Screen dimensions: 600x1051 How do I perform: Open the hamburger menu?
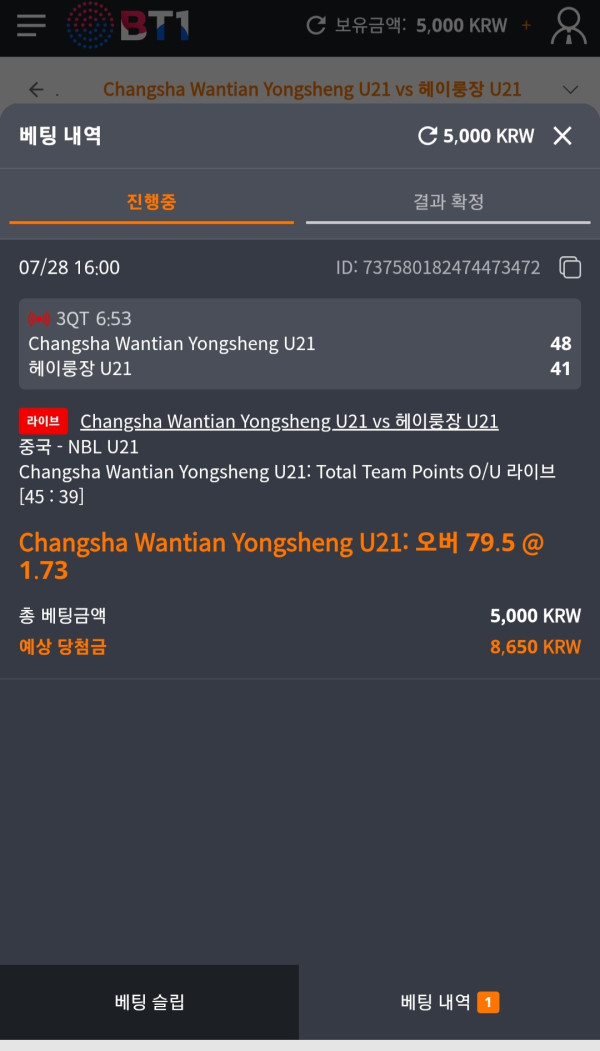(x=31, y=25)
